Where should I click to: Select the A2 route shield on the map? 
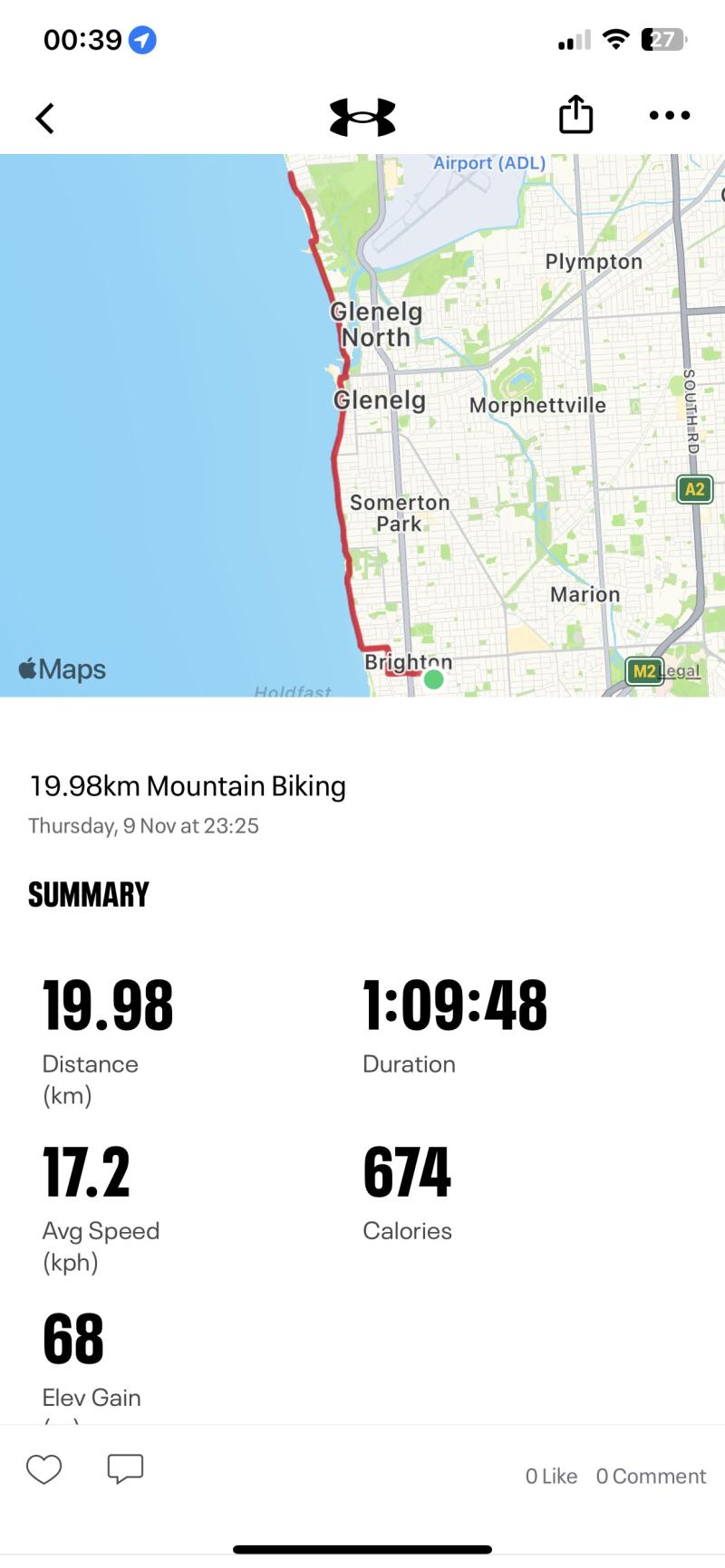click(x=692, y=489)
